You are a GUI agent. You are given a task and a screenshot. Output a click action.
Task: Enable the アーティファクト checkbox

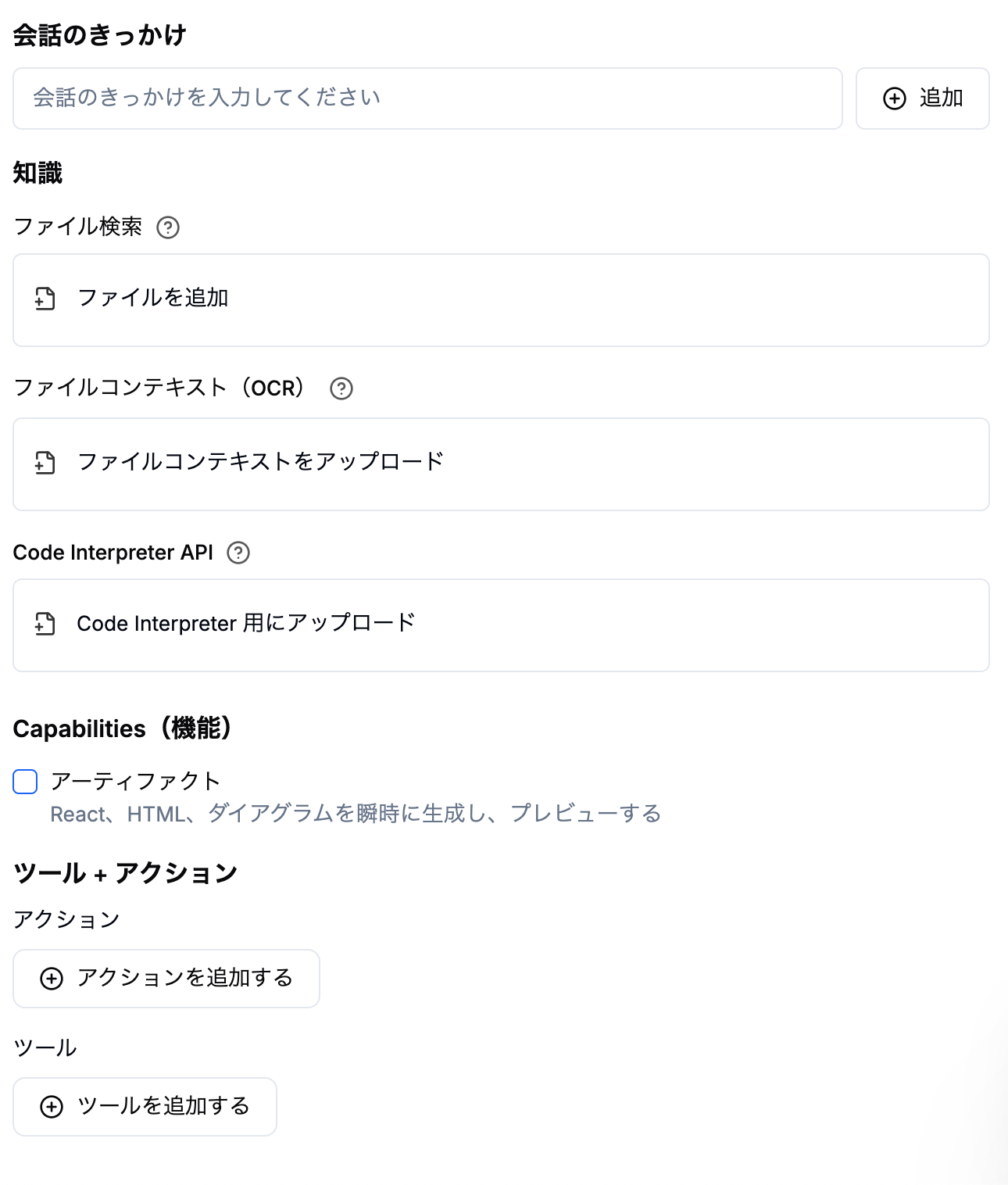(26, 782)
